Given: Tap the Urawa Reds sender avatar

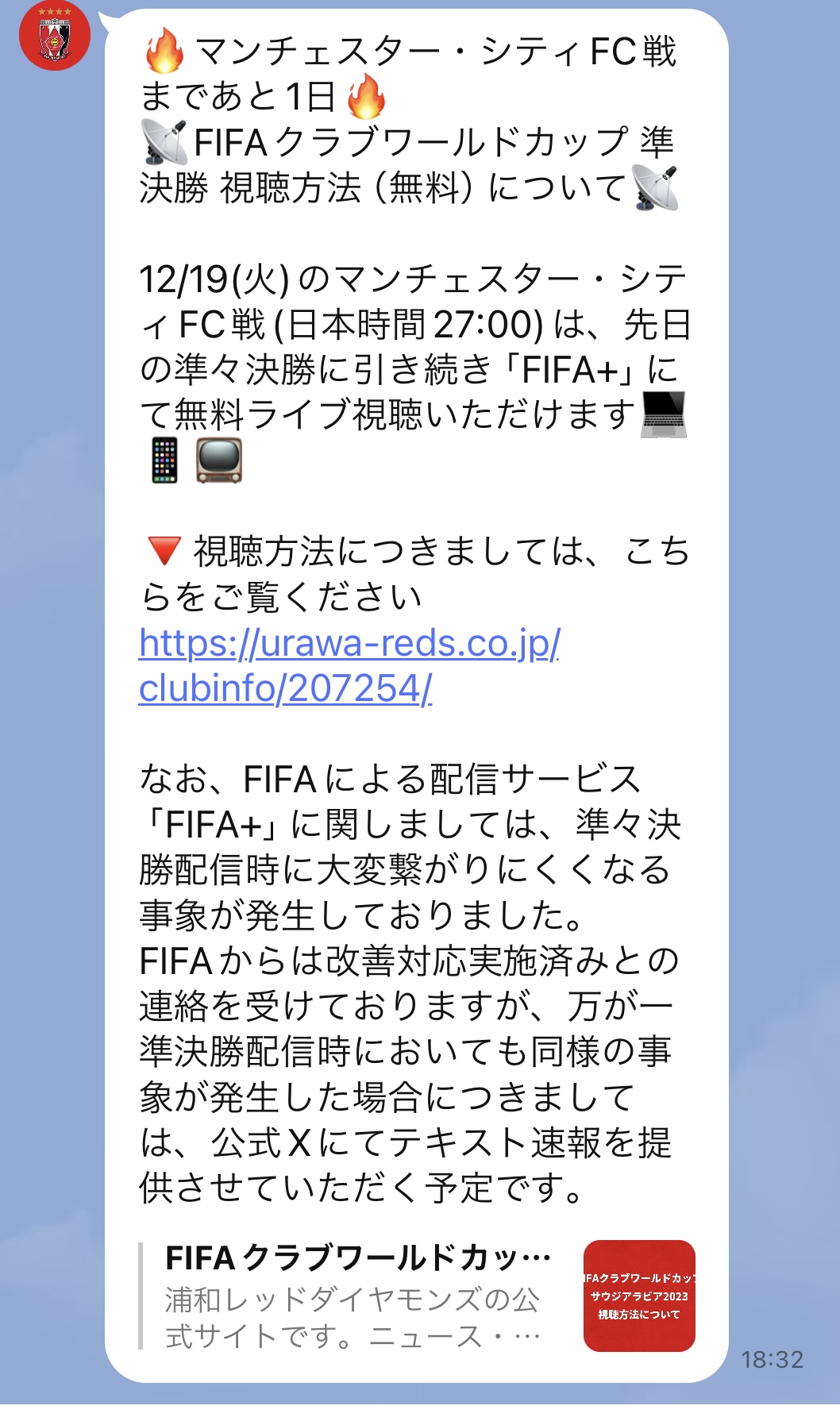Looking at the screenshot, I should pyautogui.click(x=55, y=36).
